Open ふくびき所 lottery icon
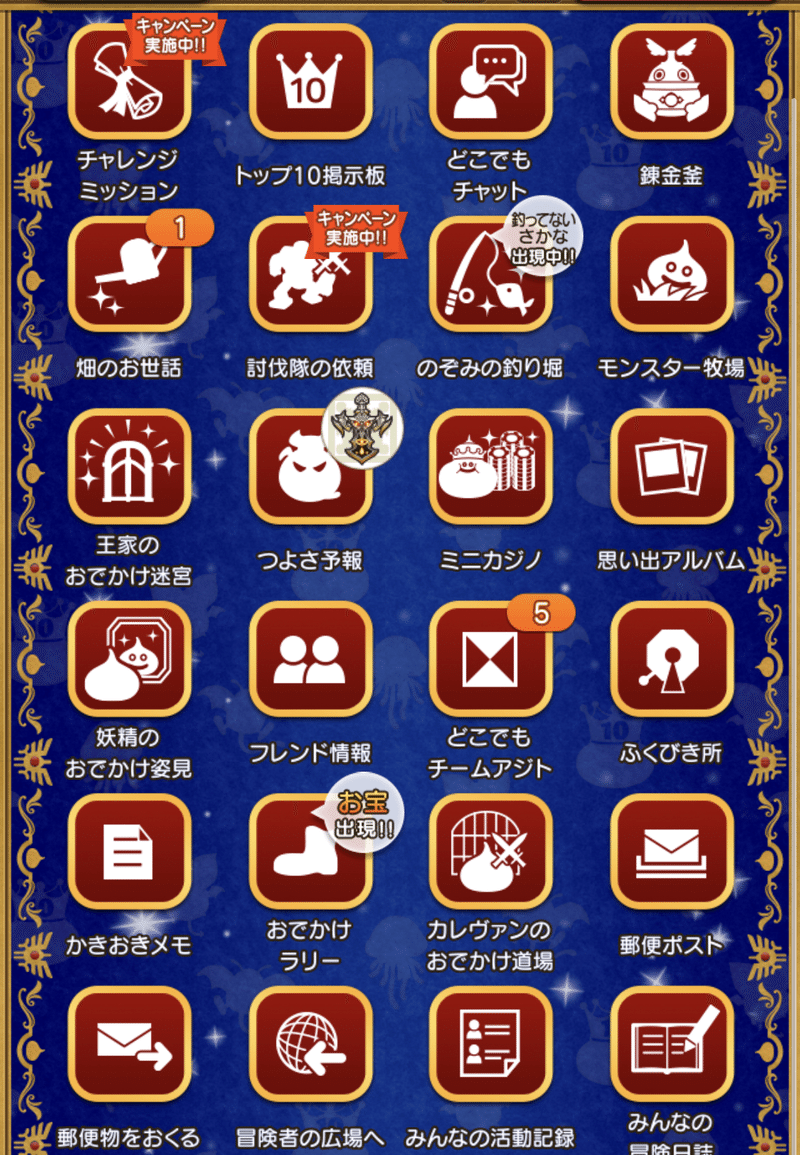The image size is (800, 1155). tap(671, 660)
